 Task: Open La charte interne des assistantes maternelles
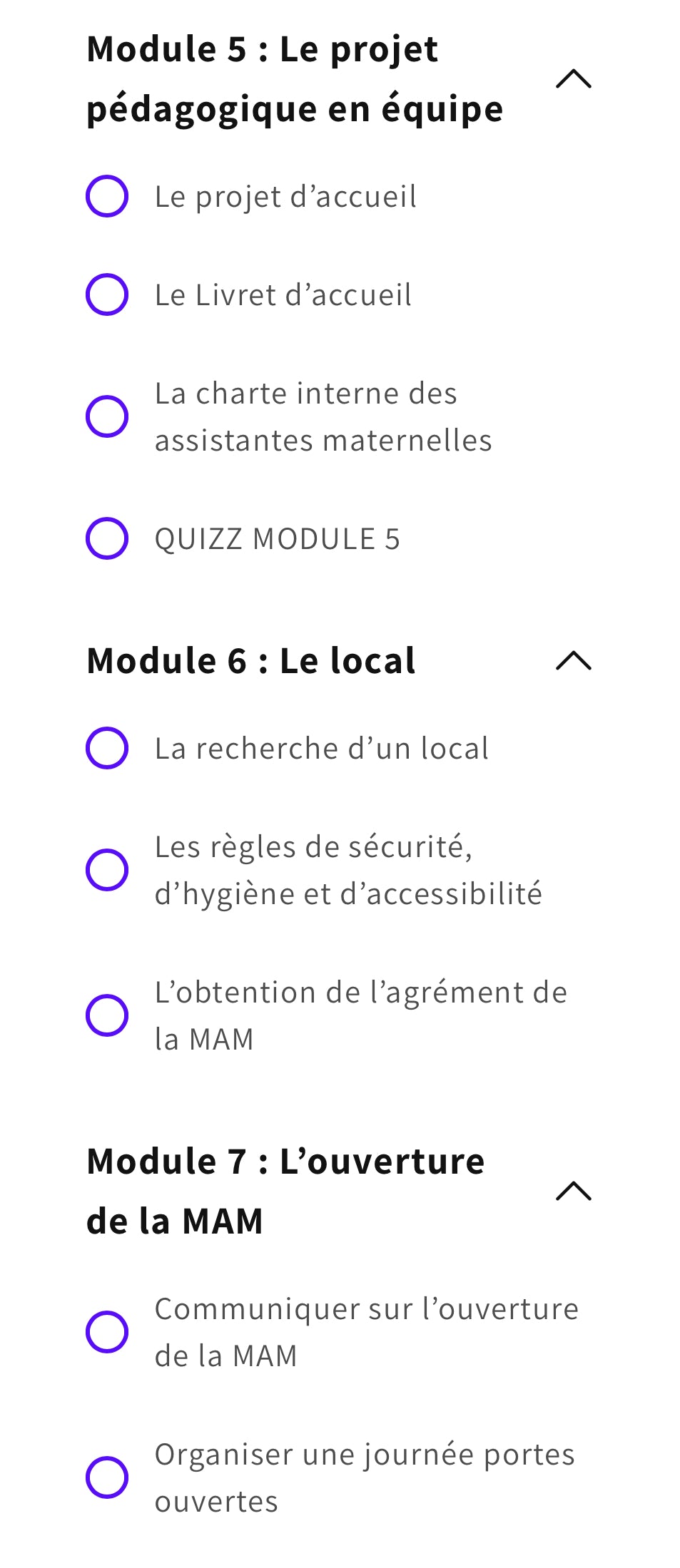(x=323, y=417)
